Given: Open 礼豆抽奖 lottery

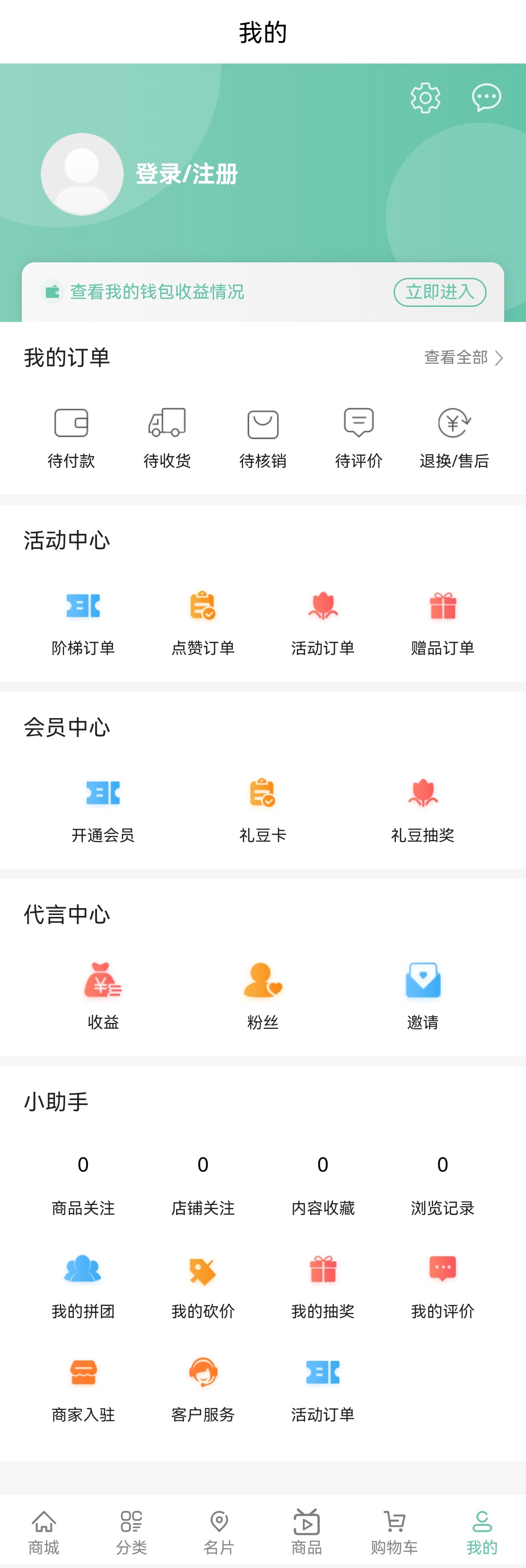Looking at the screenshot, I should pos(422,809).
